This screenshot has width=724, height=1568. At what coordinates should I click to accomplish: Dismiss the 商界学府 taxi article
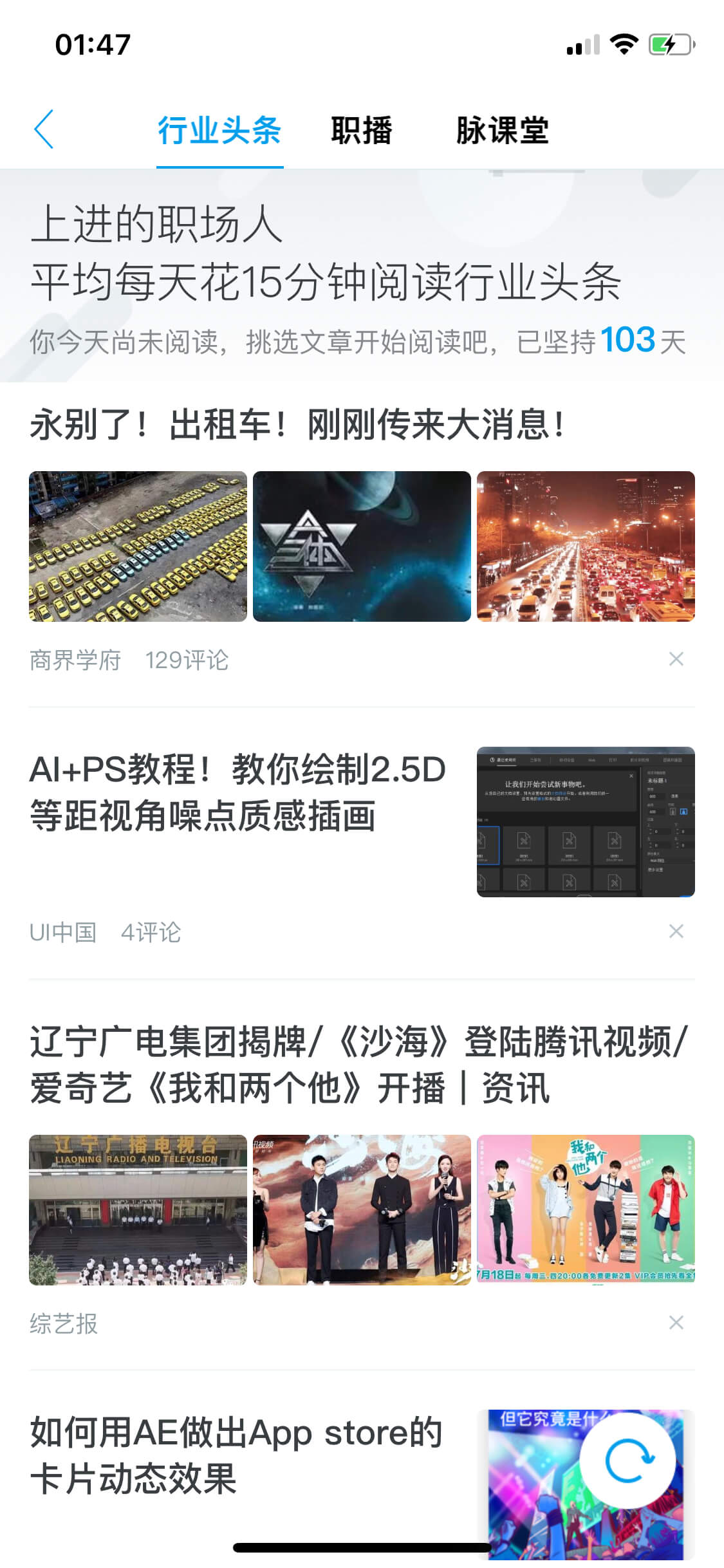pyautogui.click(x=676, y=659)
